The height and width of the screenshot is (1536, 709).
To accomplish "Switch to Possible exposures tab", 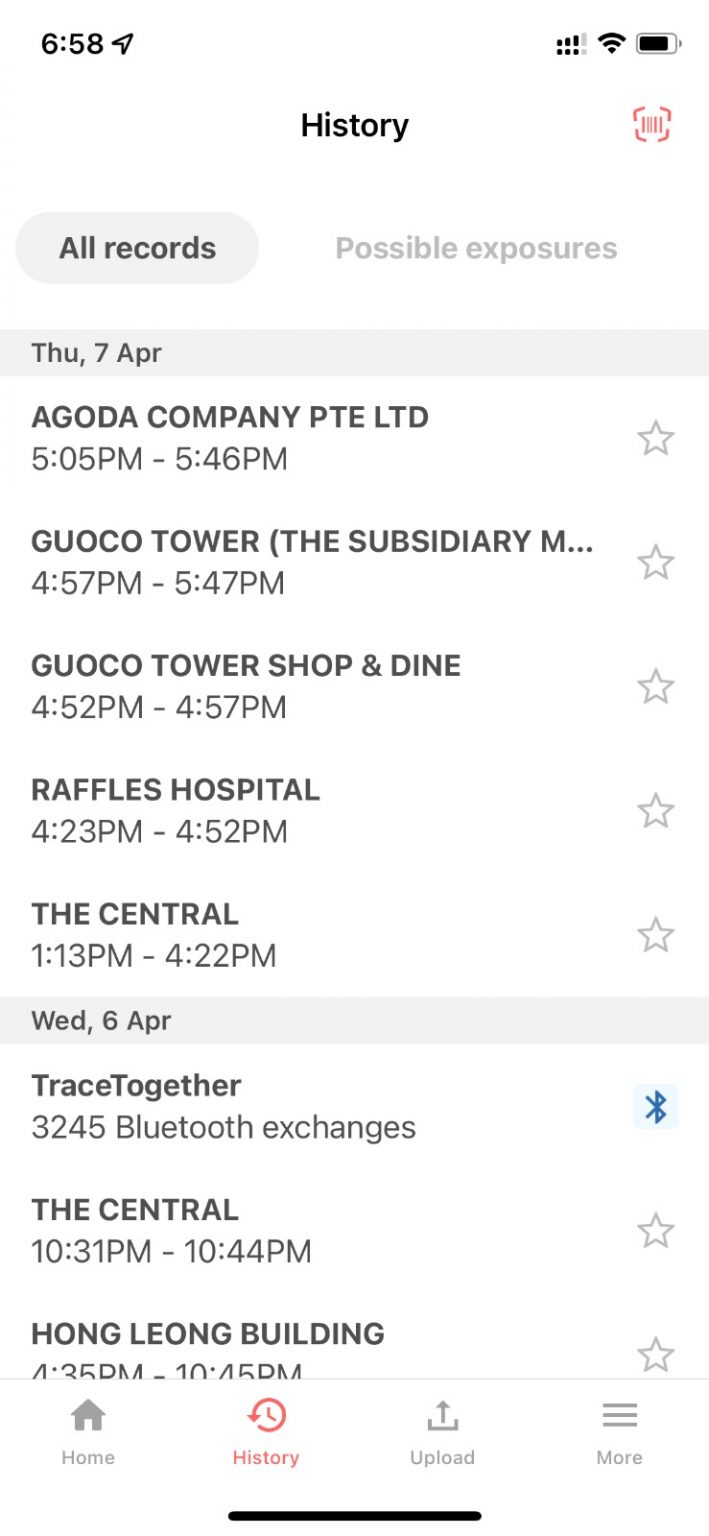I will click(x=476, y=248).
